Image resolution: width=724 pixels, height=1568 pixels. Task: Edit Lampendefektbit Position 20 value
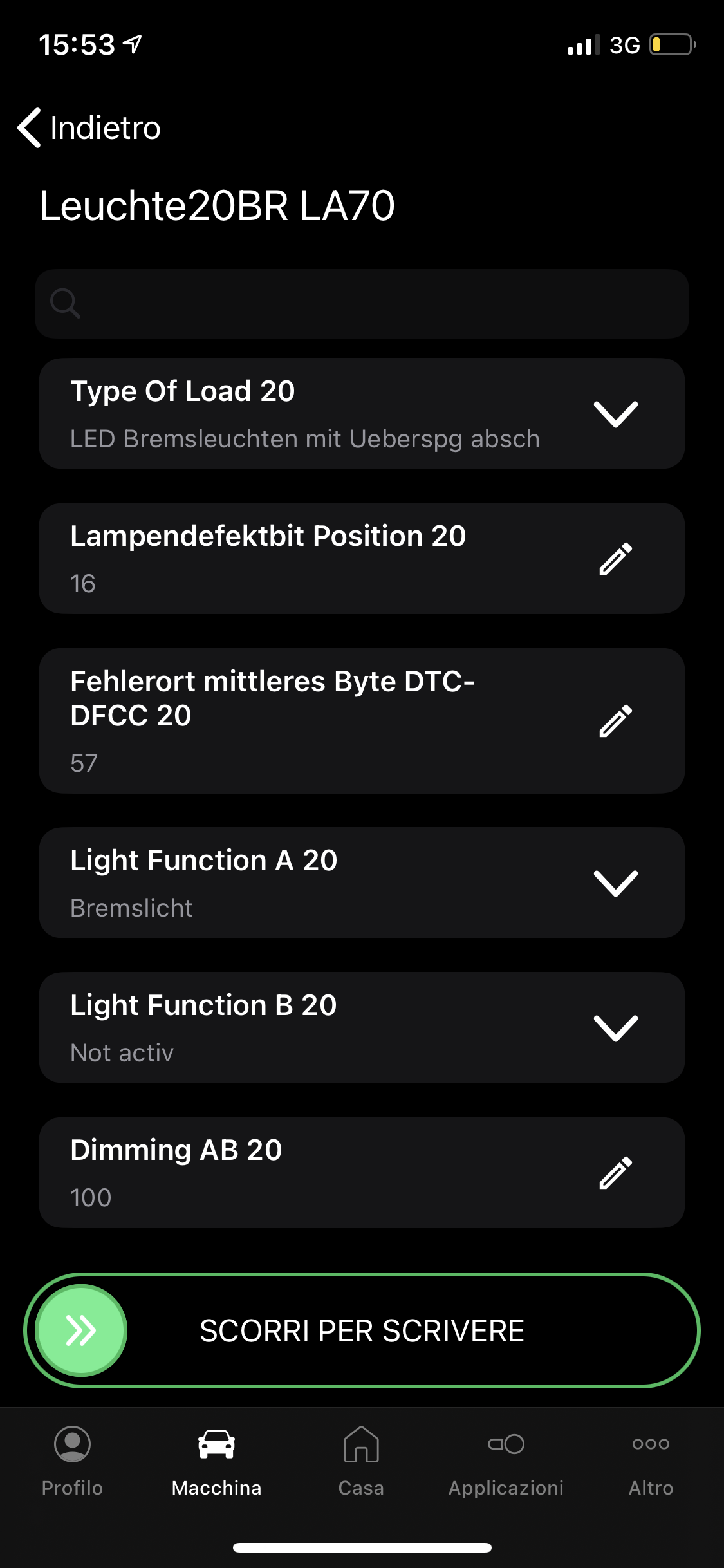tap(615, 559)
